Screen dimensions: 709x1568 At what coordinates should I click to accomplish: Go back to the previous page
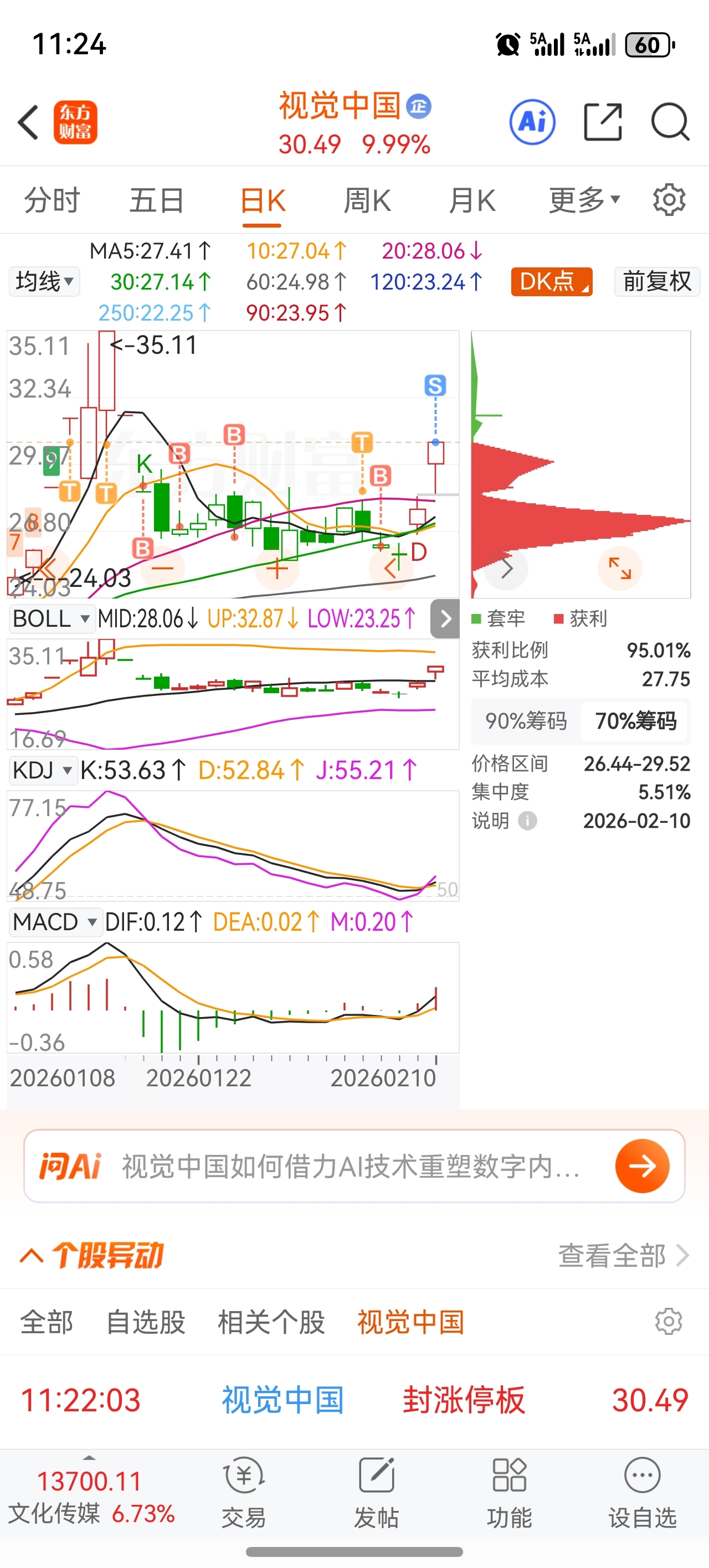(28, 122)
